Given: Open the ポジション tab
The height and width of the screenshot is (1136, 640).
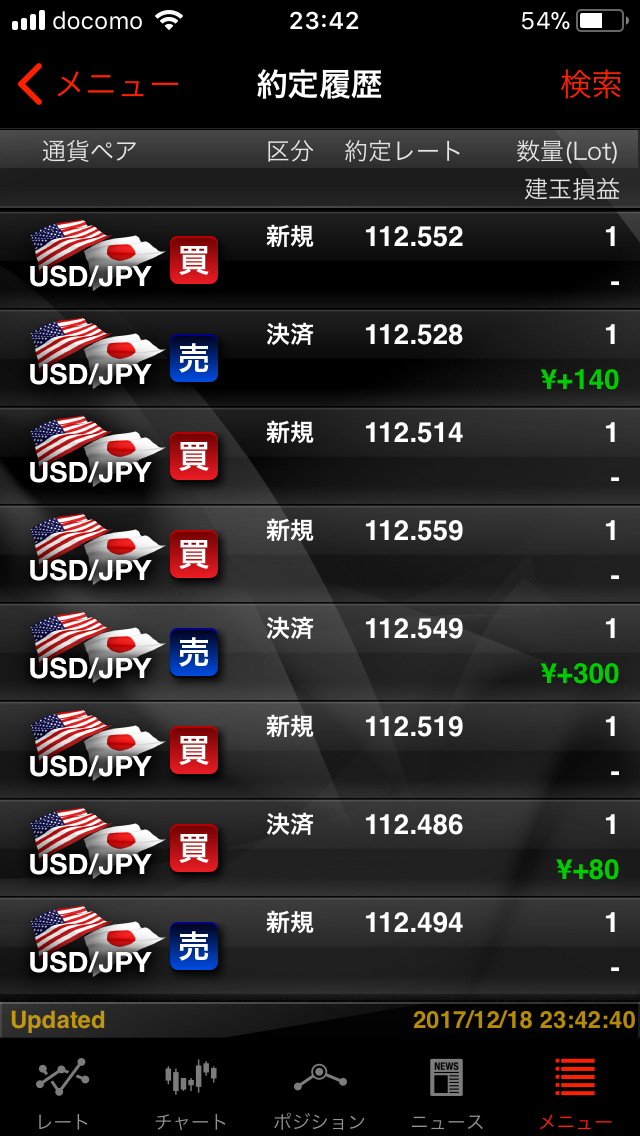Looking at the screenshot, I should [x=319, y=1092].
